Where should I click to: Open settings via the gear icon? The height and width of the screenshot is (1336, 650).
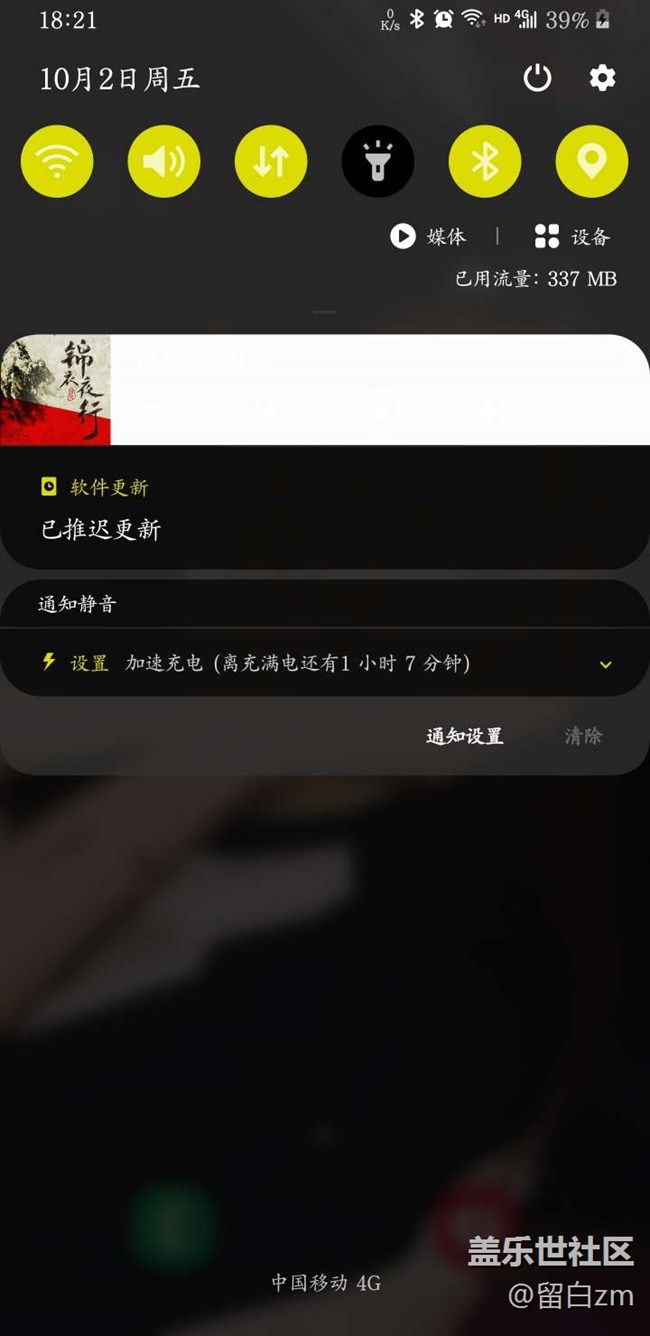tap(602, 78)
